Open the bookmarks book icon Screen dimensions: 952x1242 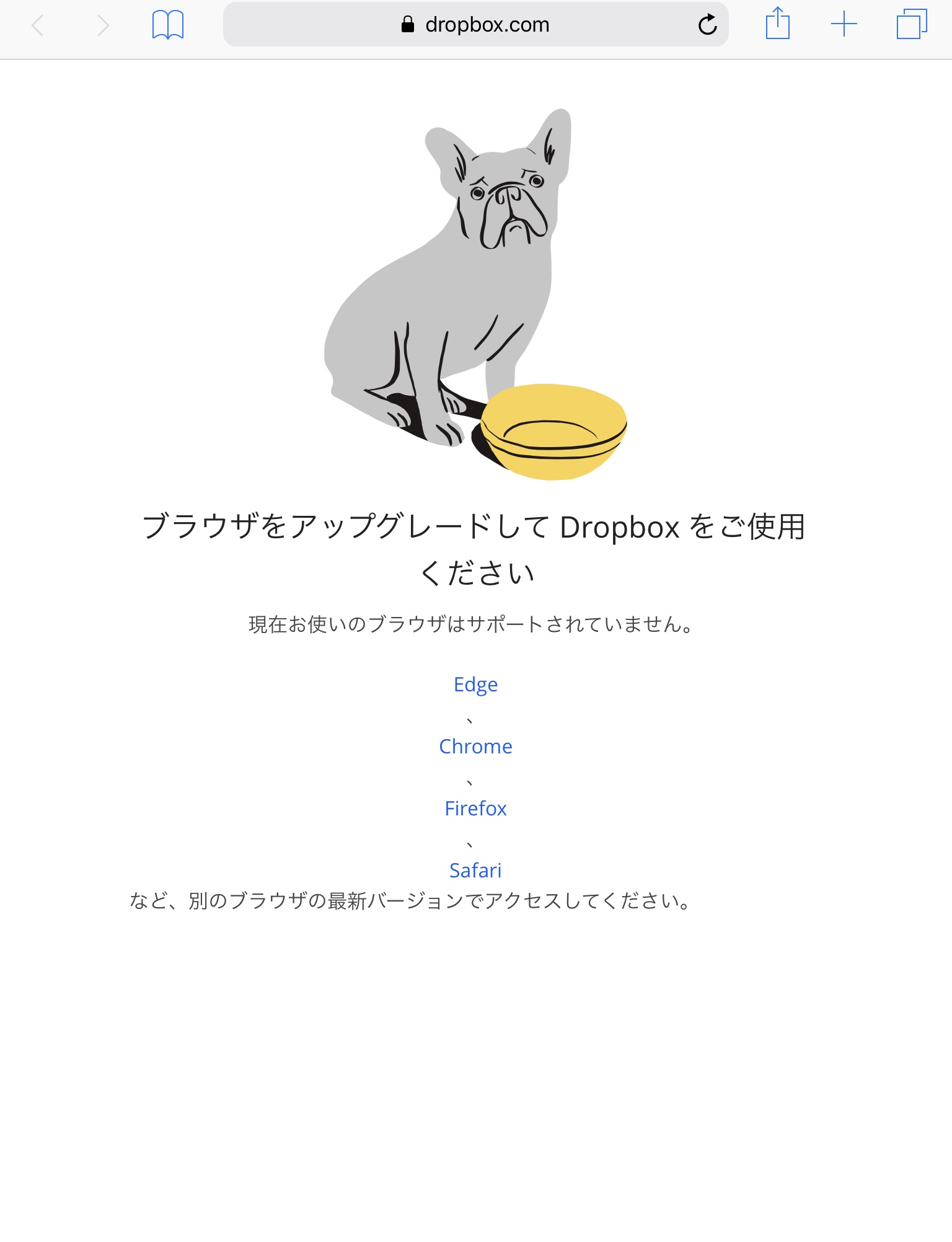pos(168,25)
